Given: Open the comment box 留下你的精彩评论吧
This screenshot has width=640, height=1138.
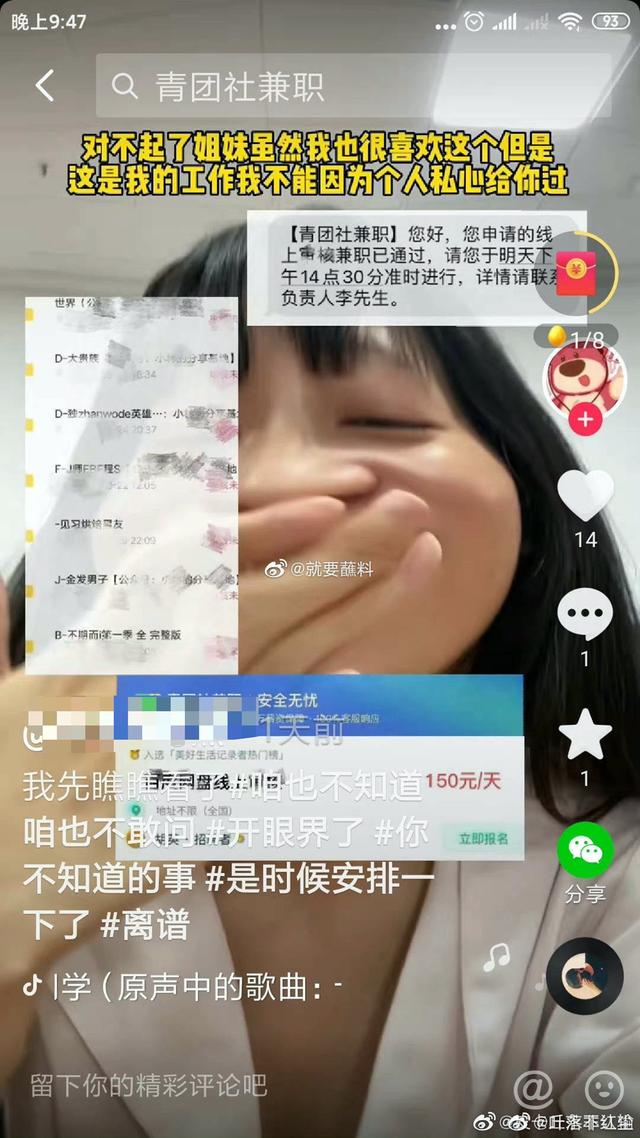Looking at the screenshot, I should (150, 1085).
